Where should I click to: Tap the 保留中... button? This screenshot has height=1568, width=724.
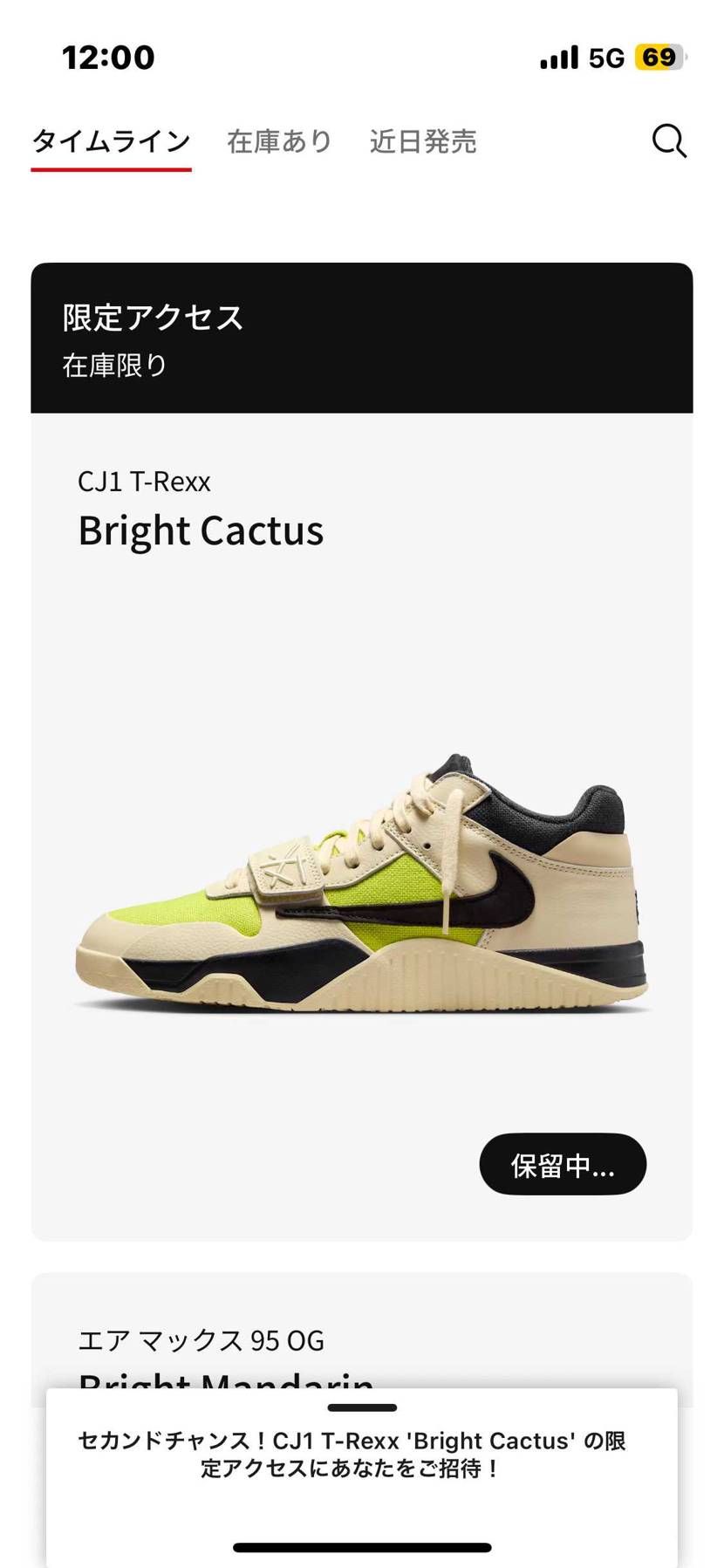563,1164
